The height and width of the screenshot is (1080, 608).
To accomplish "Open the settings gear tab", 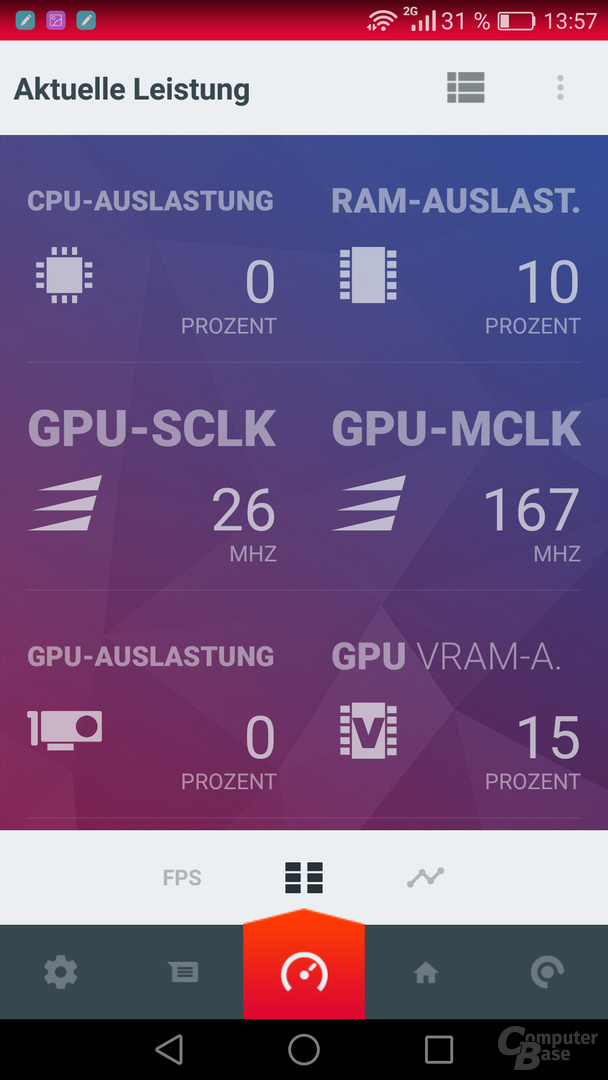I will click(61, 972).
